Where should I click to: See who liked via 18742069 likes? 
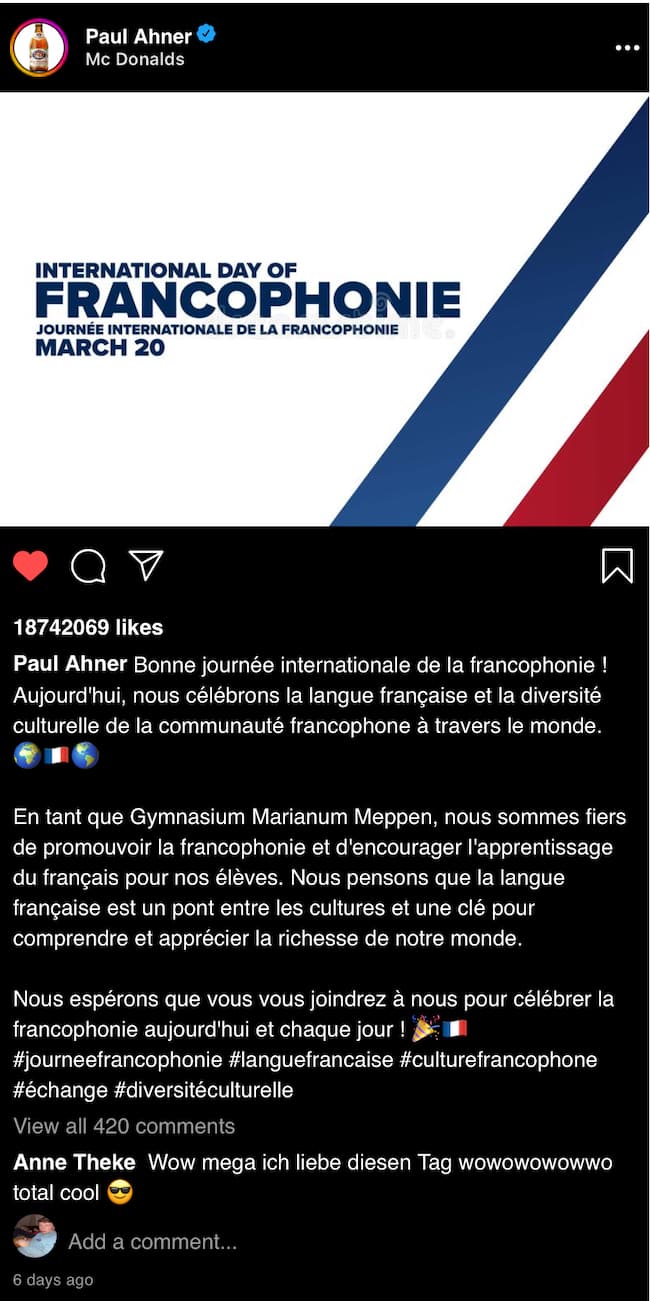pyautogui.click(x=88, y=628)
